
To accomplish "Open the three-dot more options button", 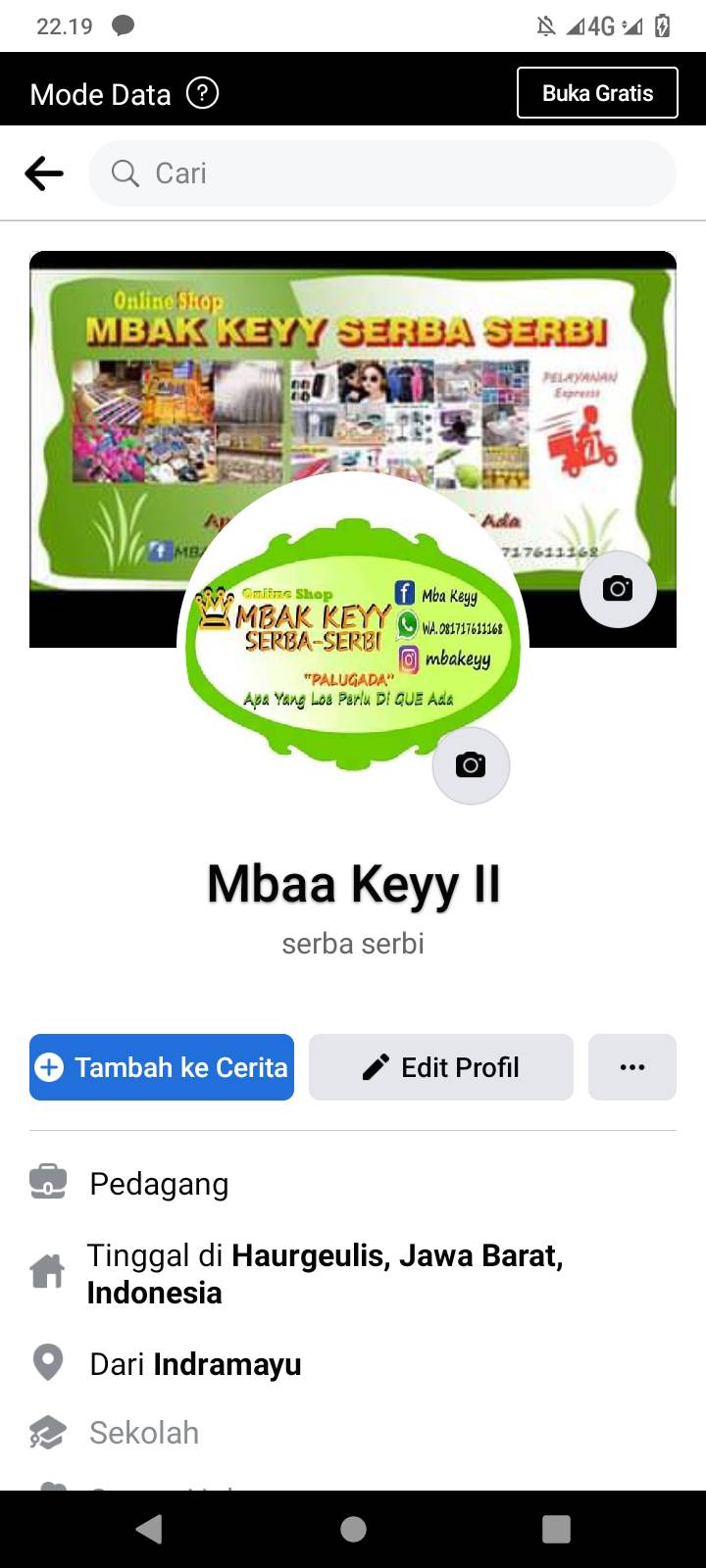I will click(632, 1067).
